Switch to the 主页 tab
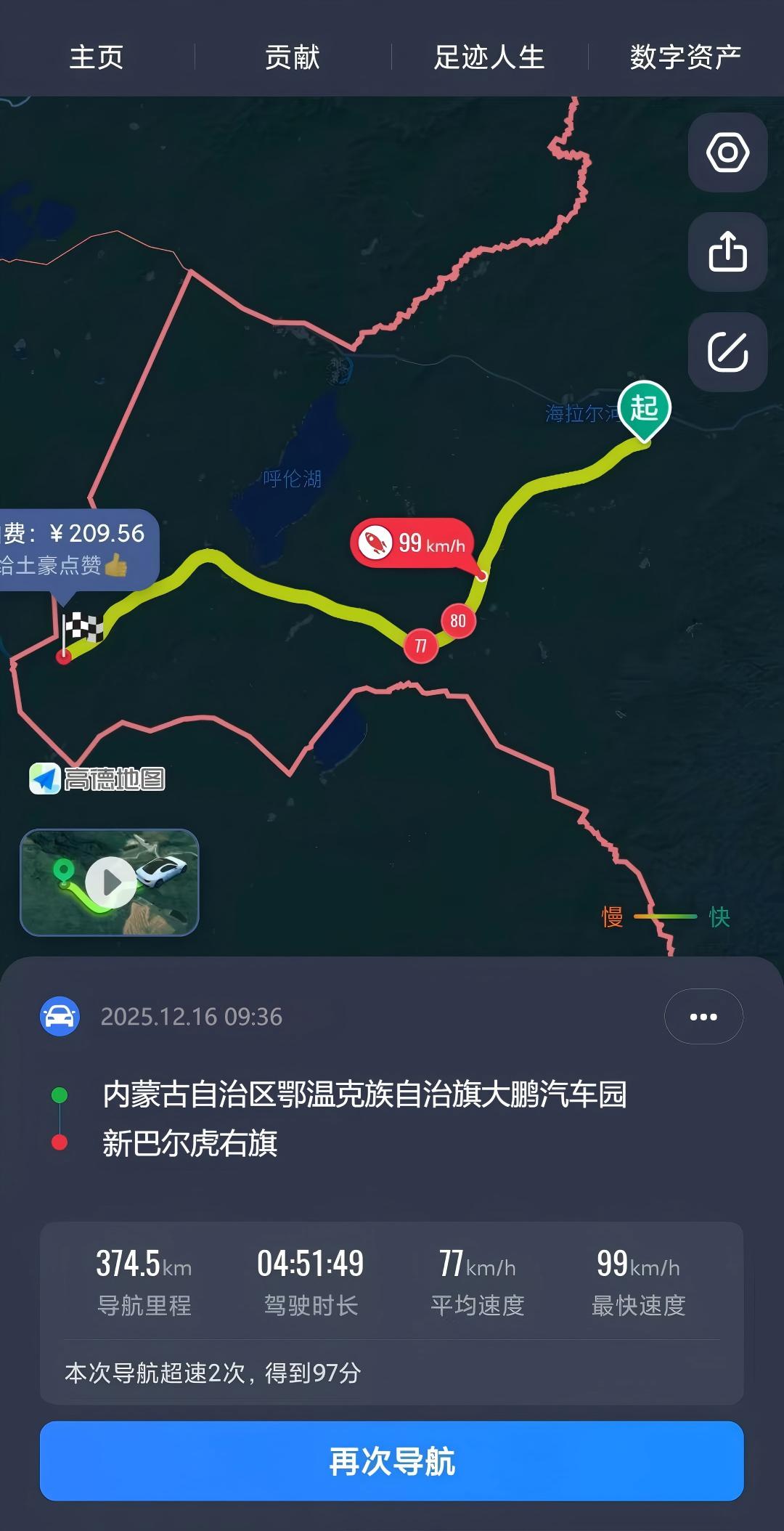 97,57
